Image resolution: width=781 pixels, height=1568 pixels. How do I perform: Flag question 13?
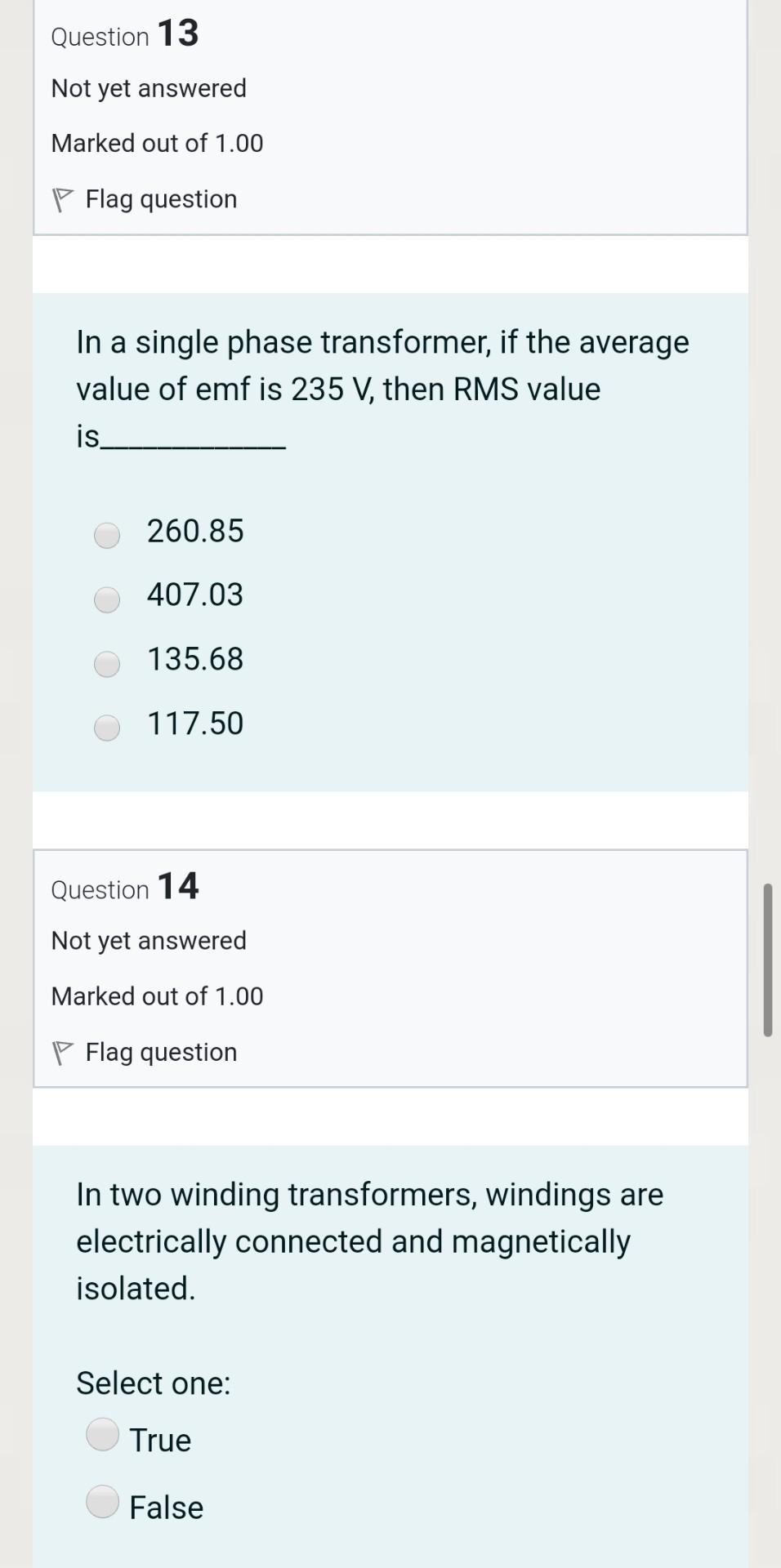point(145,199)
